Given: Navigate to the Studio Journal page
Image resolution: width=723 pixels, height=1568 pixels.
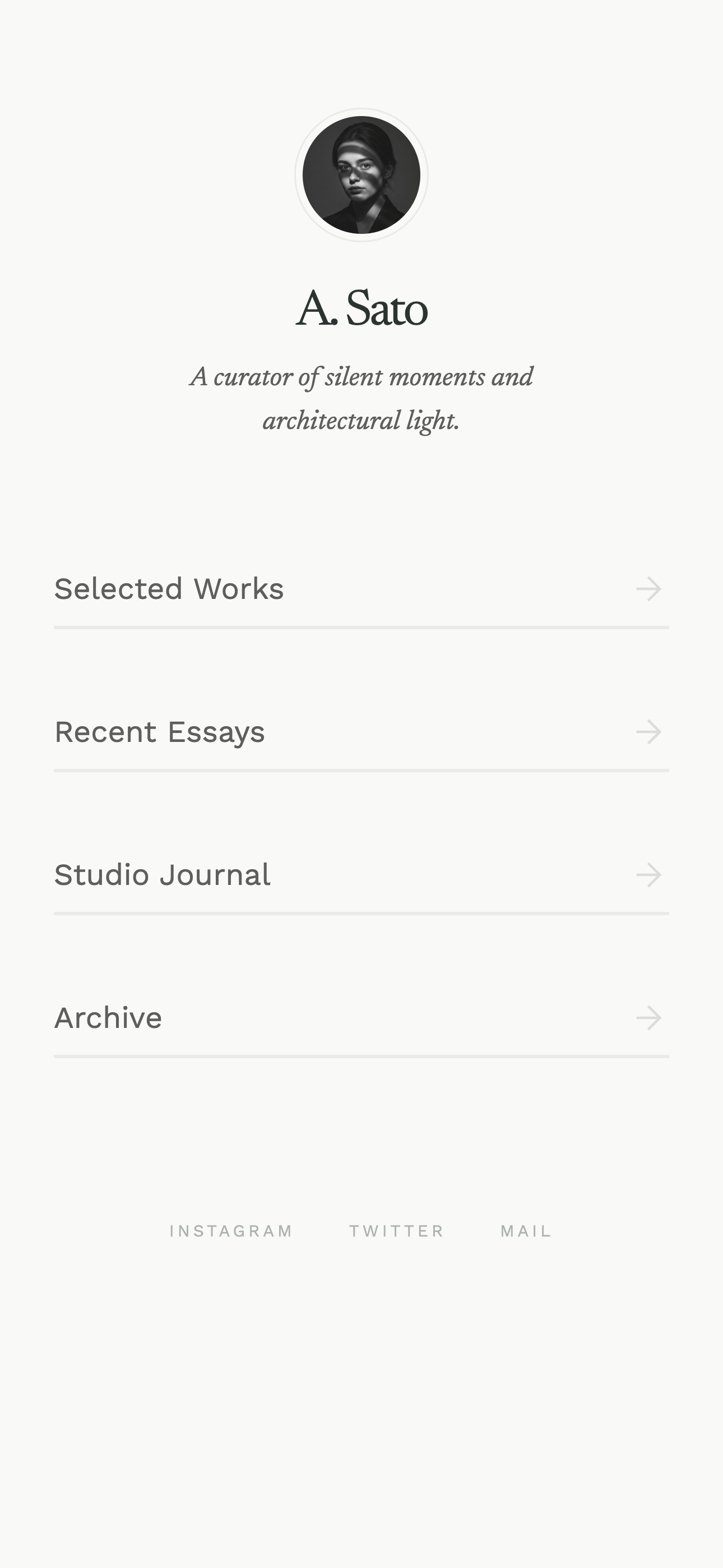Looking at the screenshot, I should [162, 875].
